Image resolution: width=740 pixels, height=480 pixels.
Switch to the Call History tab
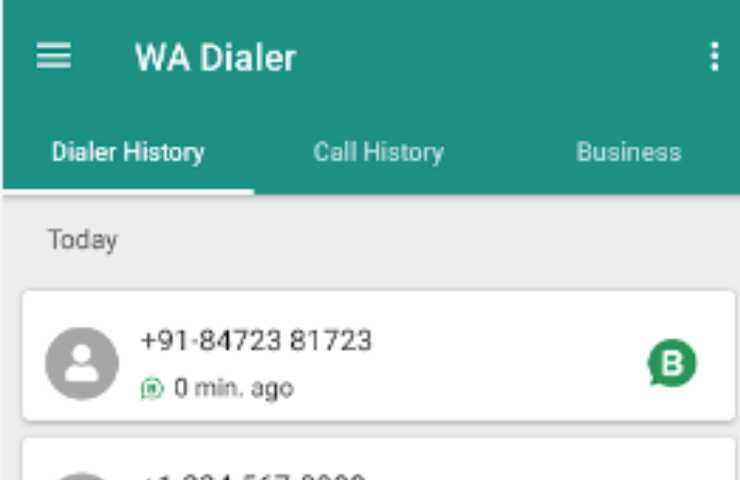tap(378, 153)
